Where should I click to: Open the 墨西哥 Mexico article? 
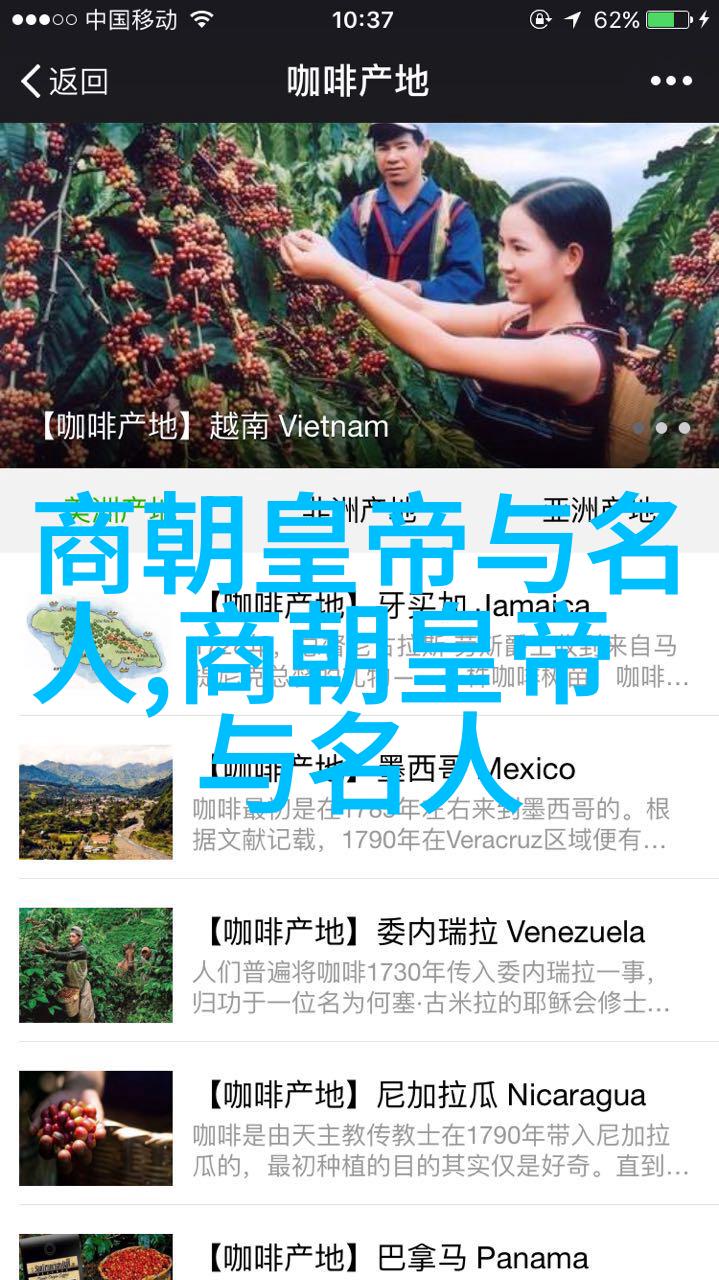tap(360, 797)
